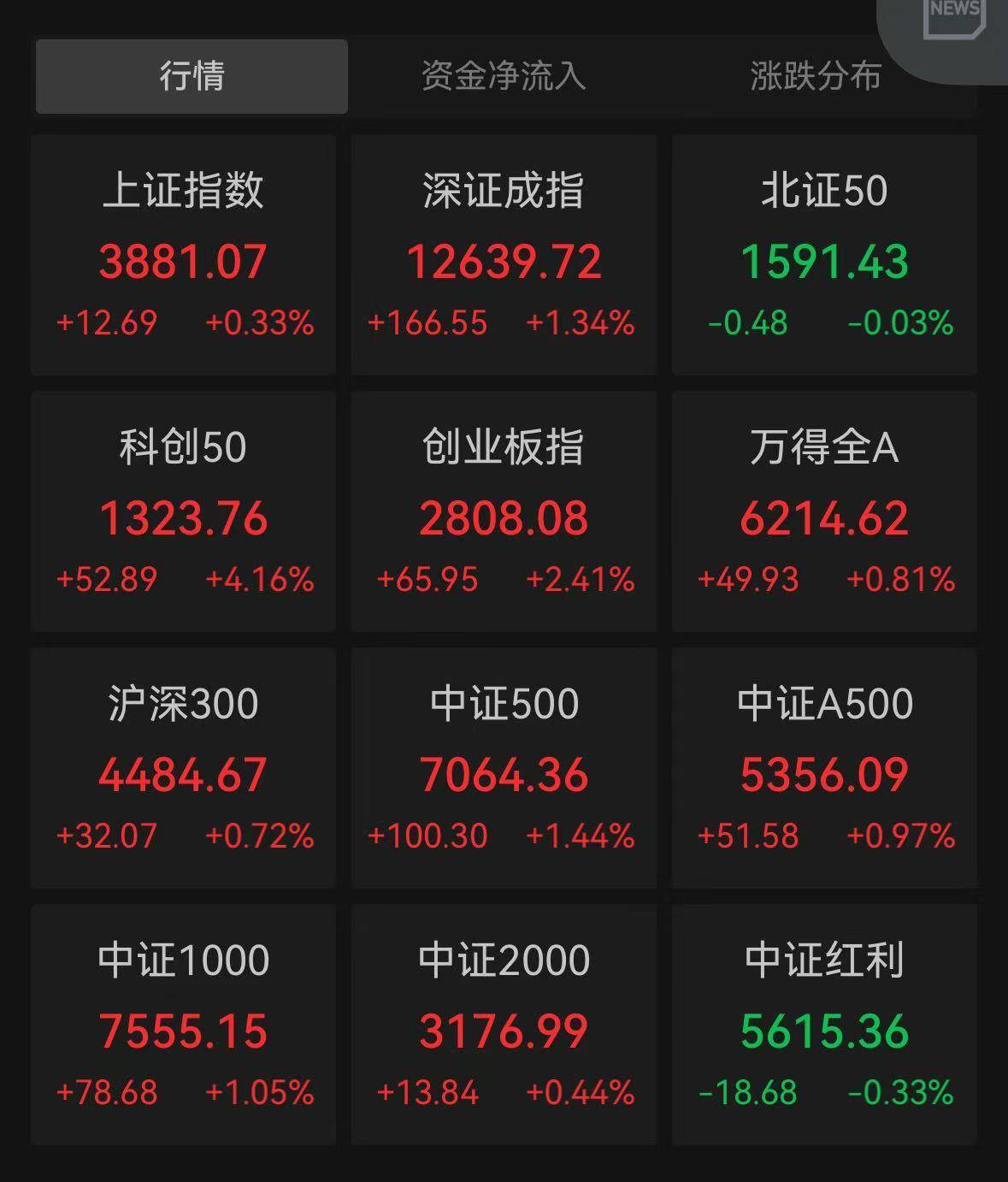Click the -0.03% change of 北证50
This screenshot has width=1008, height=1182.
click(899, 324)
